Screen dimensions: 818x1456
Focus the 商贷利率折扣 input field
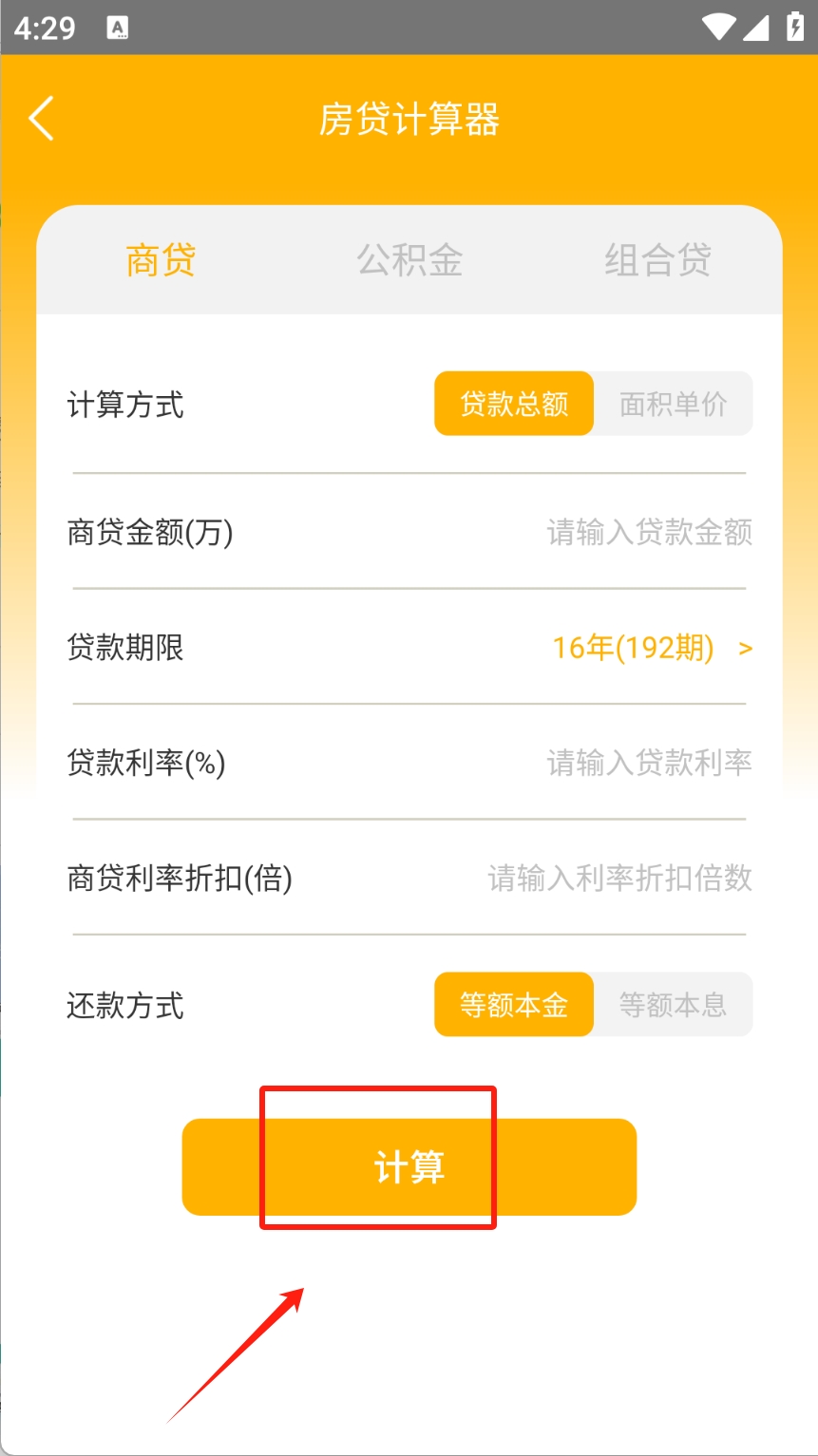620,878
